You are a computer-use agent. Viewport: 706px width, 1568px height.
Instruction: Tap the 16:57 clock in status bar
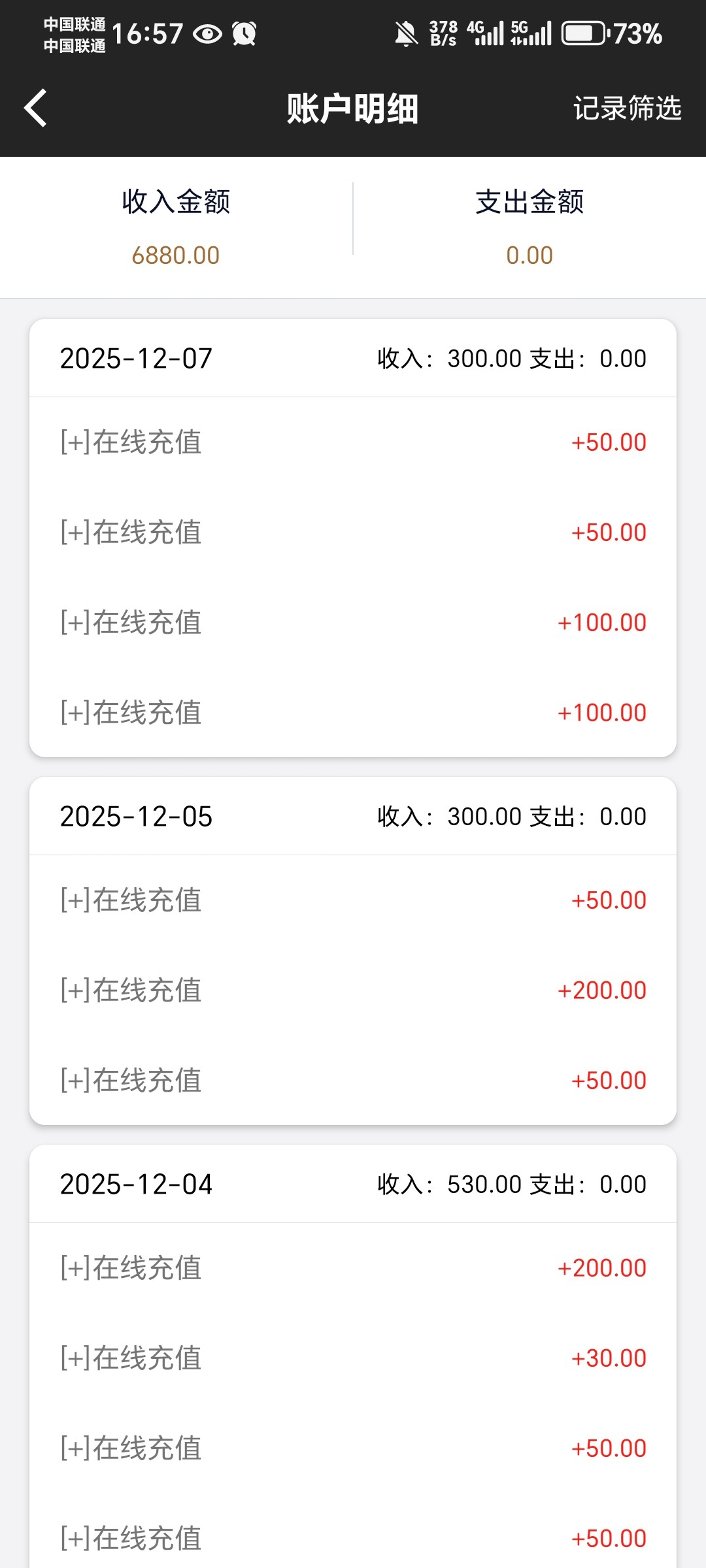(147, 33)
